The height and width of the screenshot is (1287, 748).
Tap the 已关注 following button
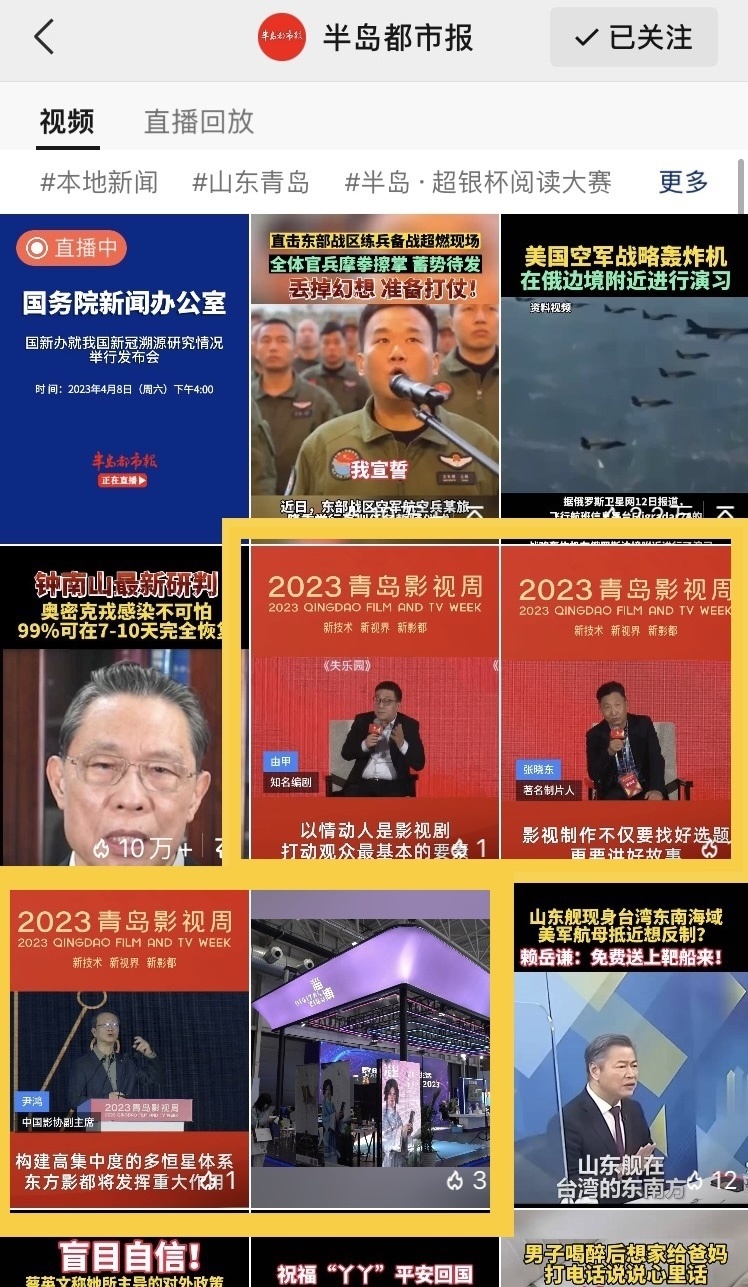point(634,38)
